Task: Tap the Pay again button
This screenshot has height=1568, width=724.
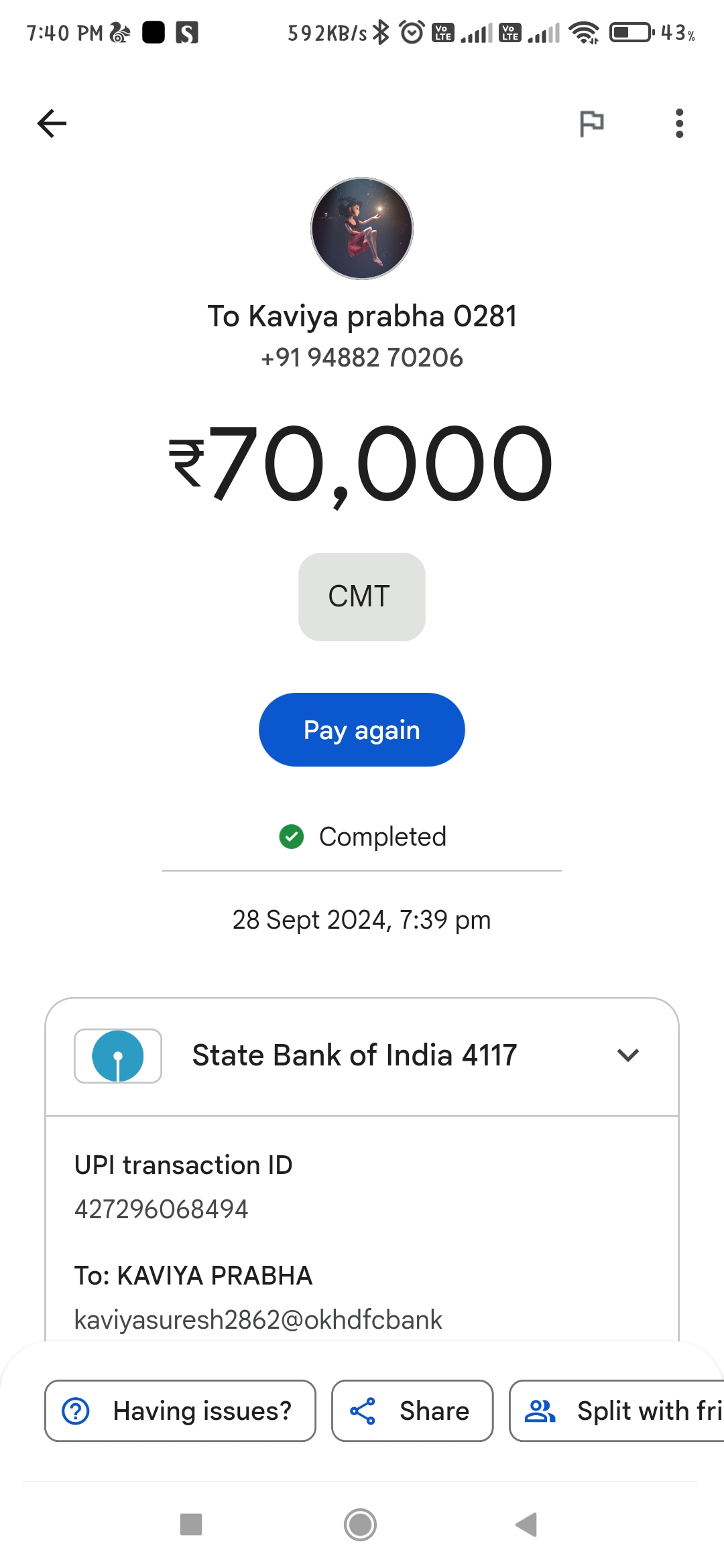Action: (x=362, y=730)
